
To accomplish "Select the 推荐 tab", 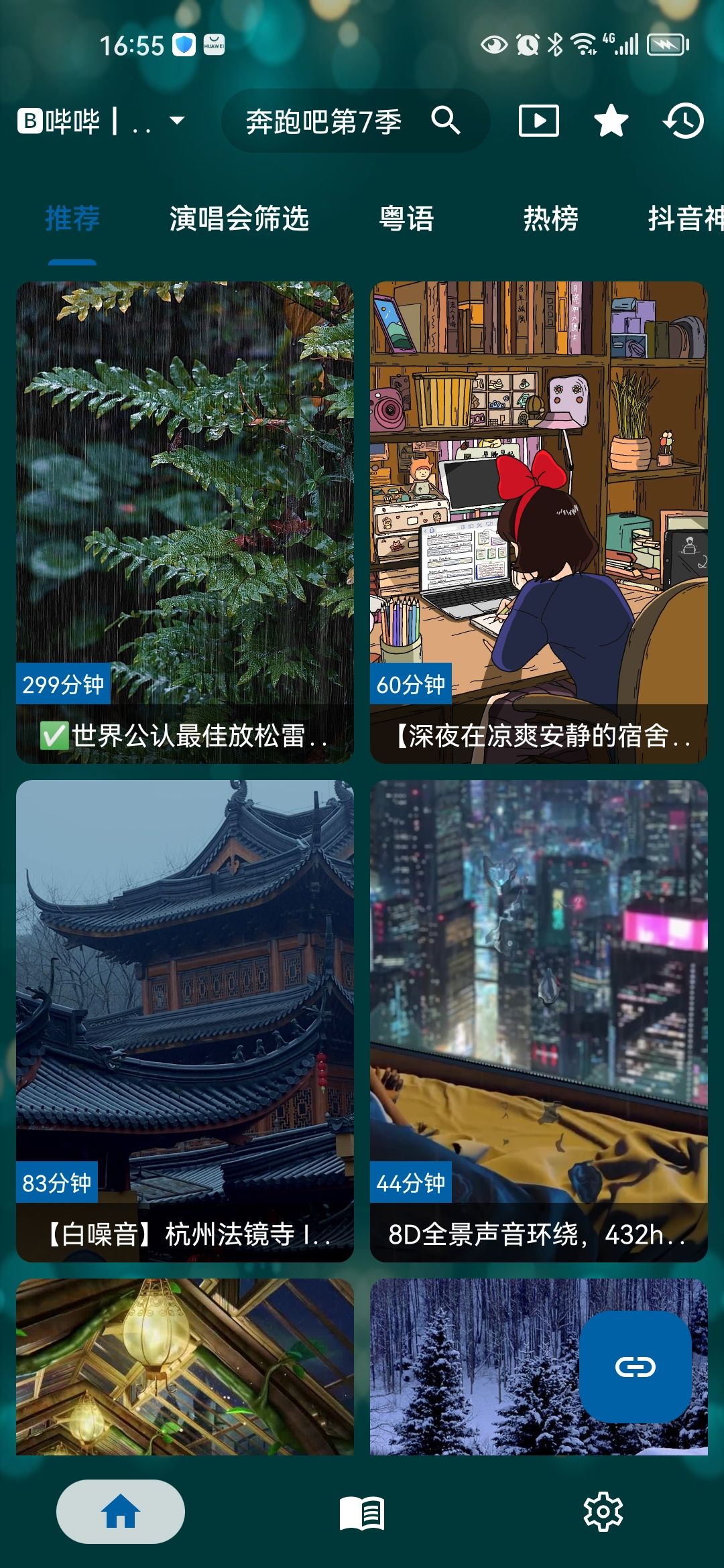I will click(x=72, y=218).
